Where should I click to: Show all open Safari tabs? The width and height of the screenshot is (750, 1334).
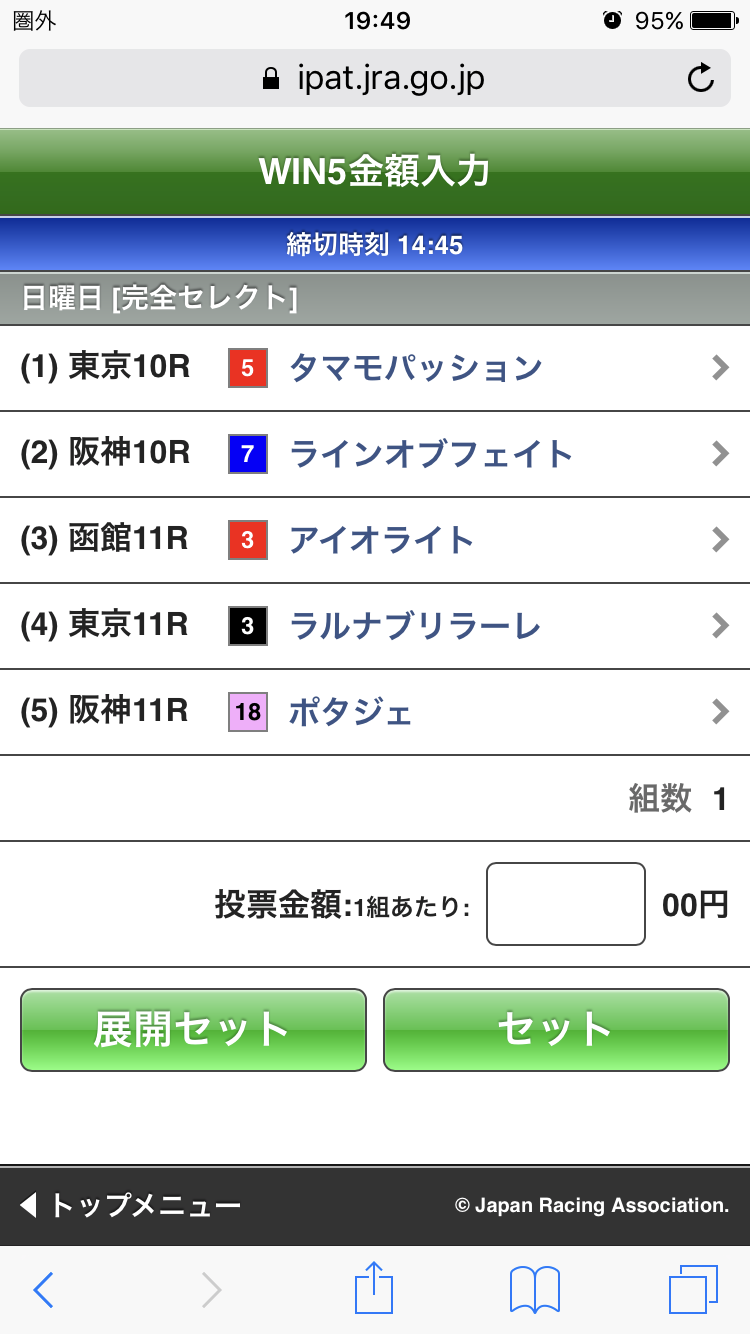click(x=693, y=1290)
